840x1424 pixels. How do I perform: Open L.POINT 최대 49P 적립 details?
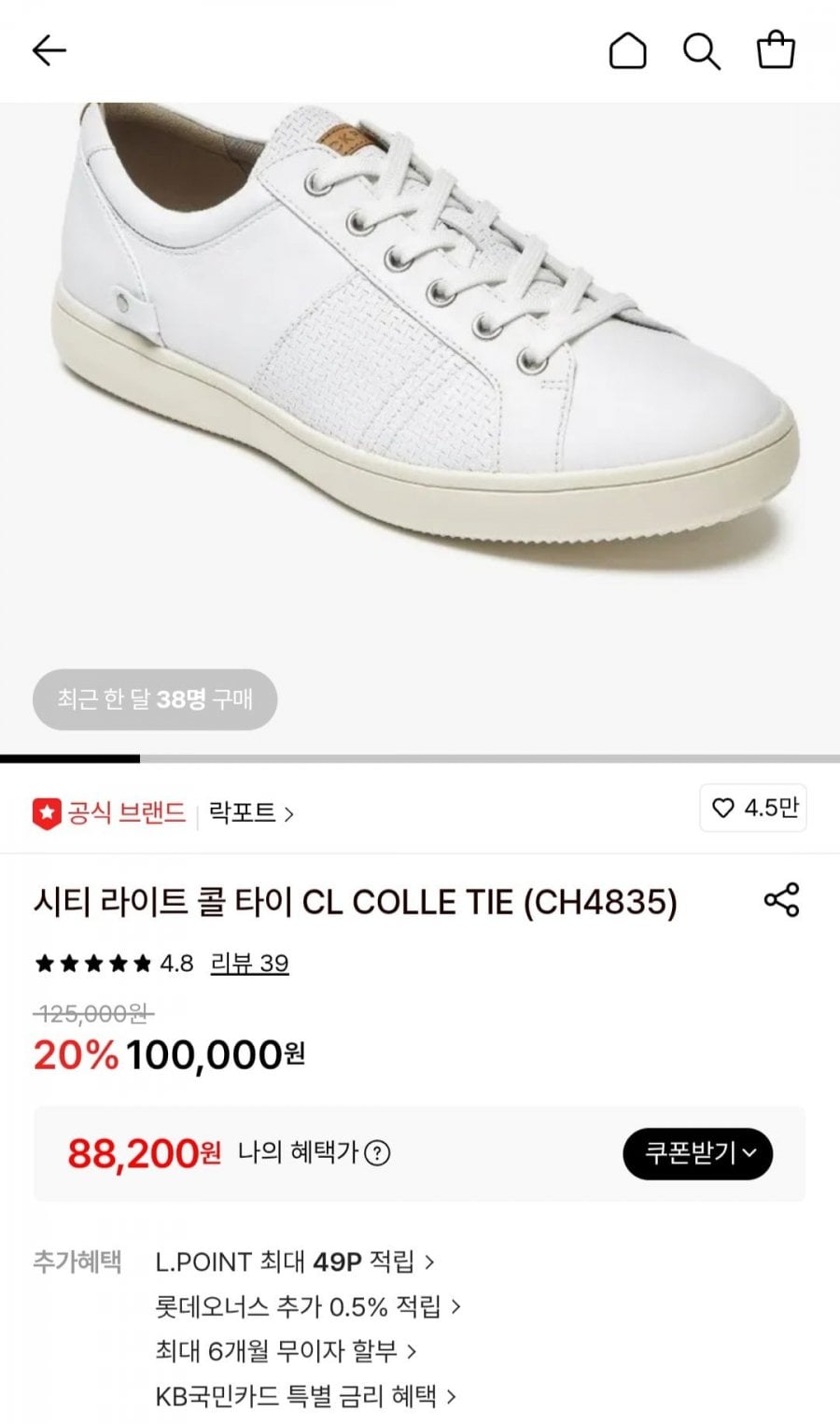(294, 1262)
